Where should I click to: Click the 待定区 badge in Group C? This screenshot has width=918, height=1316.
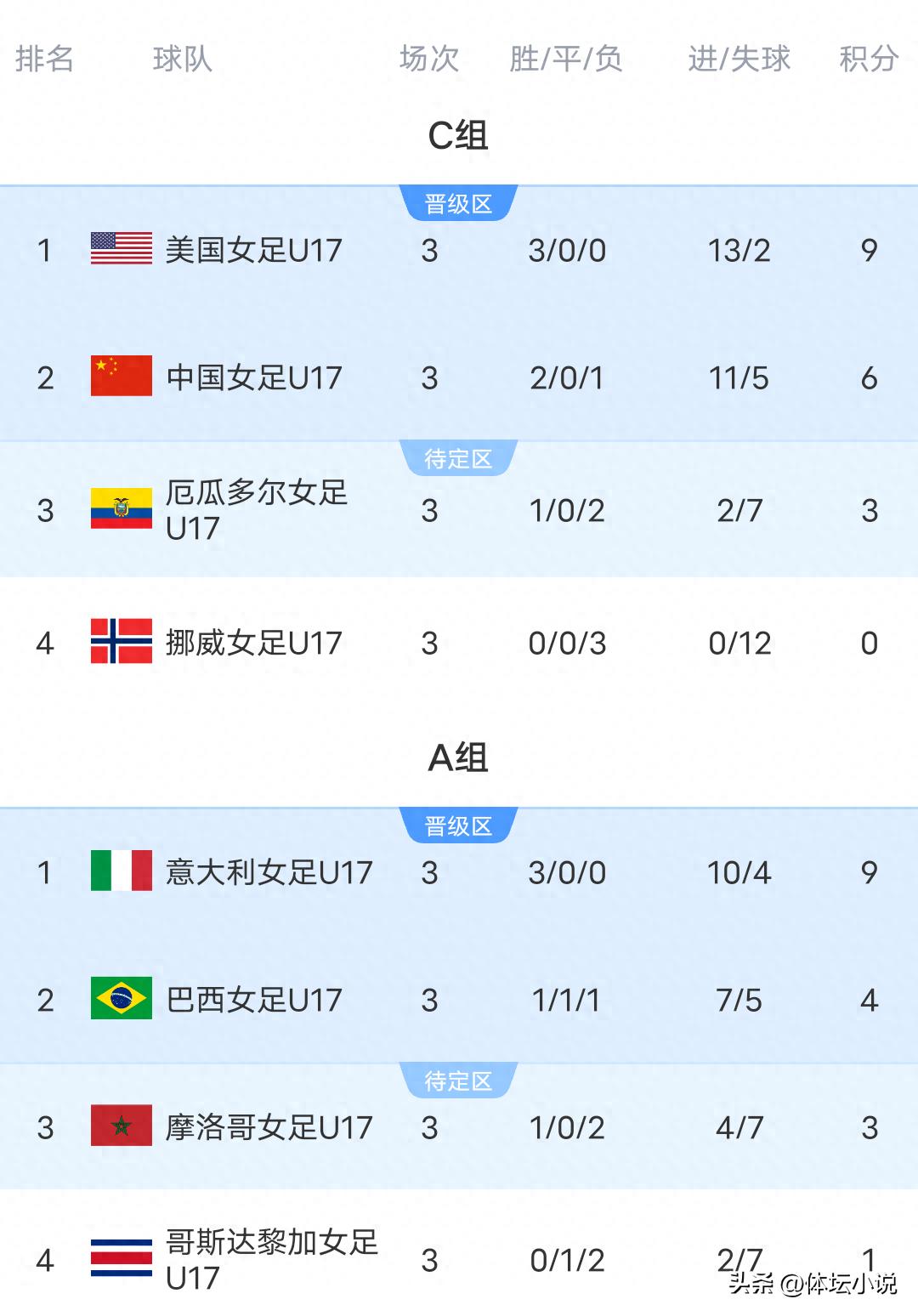click(x=458, y=457)
